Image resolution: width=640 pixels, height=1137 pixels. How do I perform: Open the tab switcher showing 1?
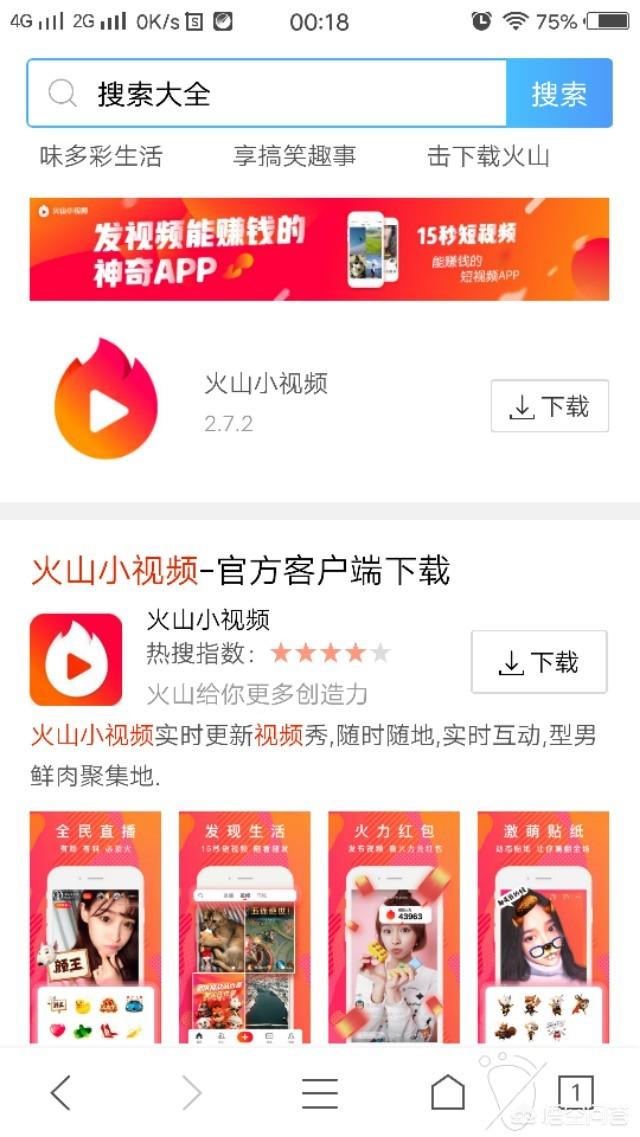[576, 1092]
